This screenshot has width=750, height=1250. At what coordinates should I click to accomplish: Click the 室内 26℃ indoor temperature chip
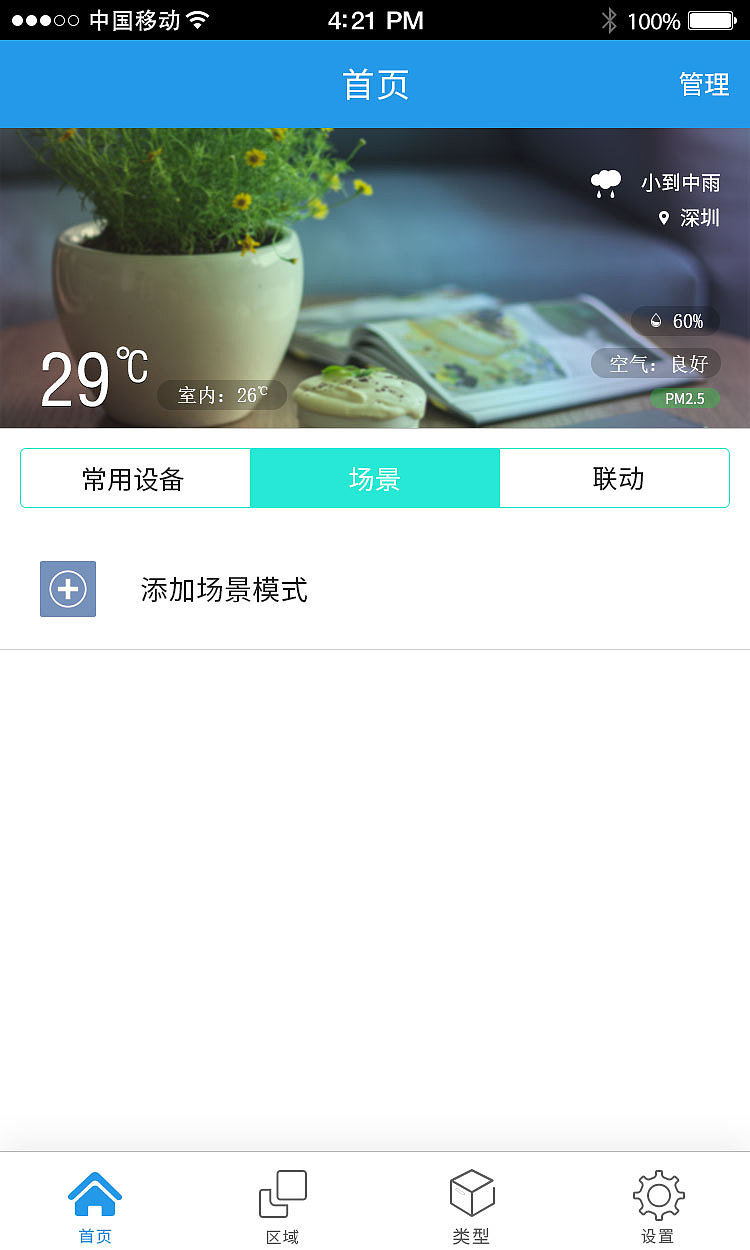(222, 395)
